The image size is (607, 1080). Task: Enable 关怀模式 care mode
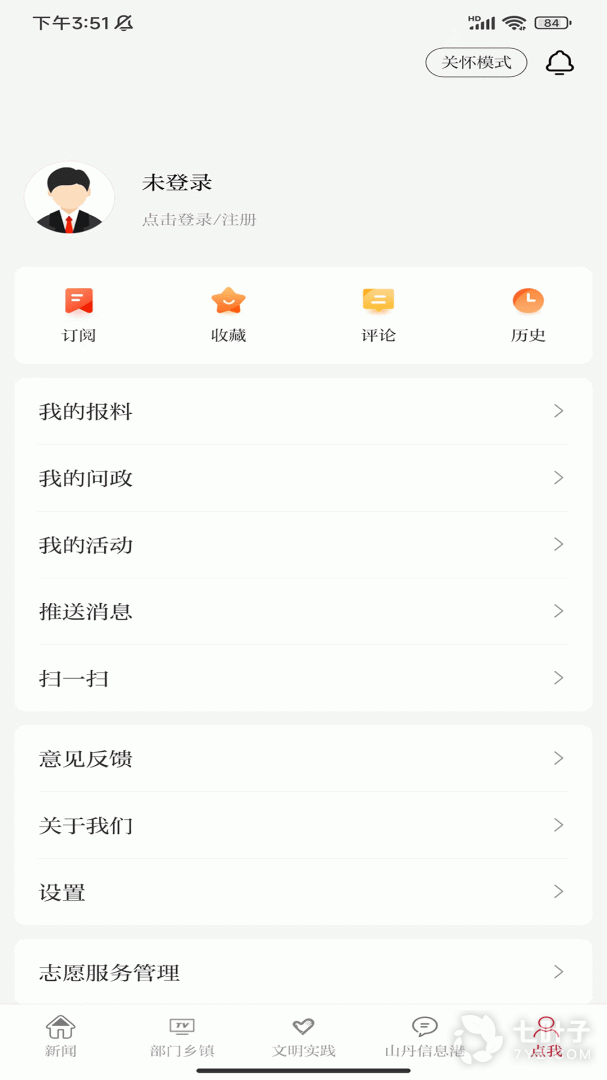point(476,63)
